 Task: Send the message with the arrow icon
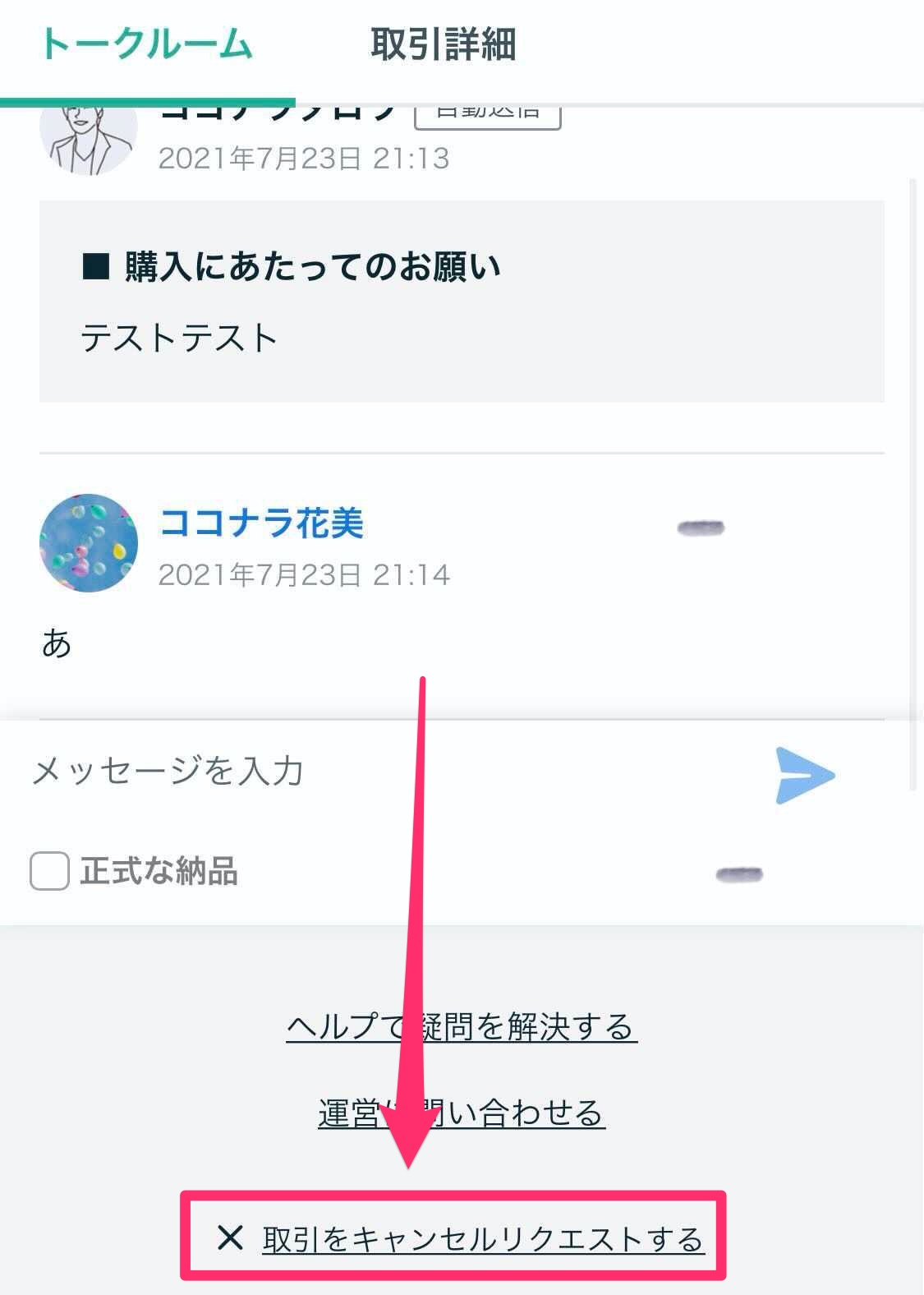pyautogui.click(x=804, y=775)
